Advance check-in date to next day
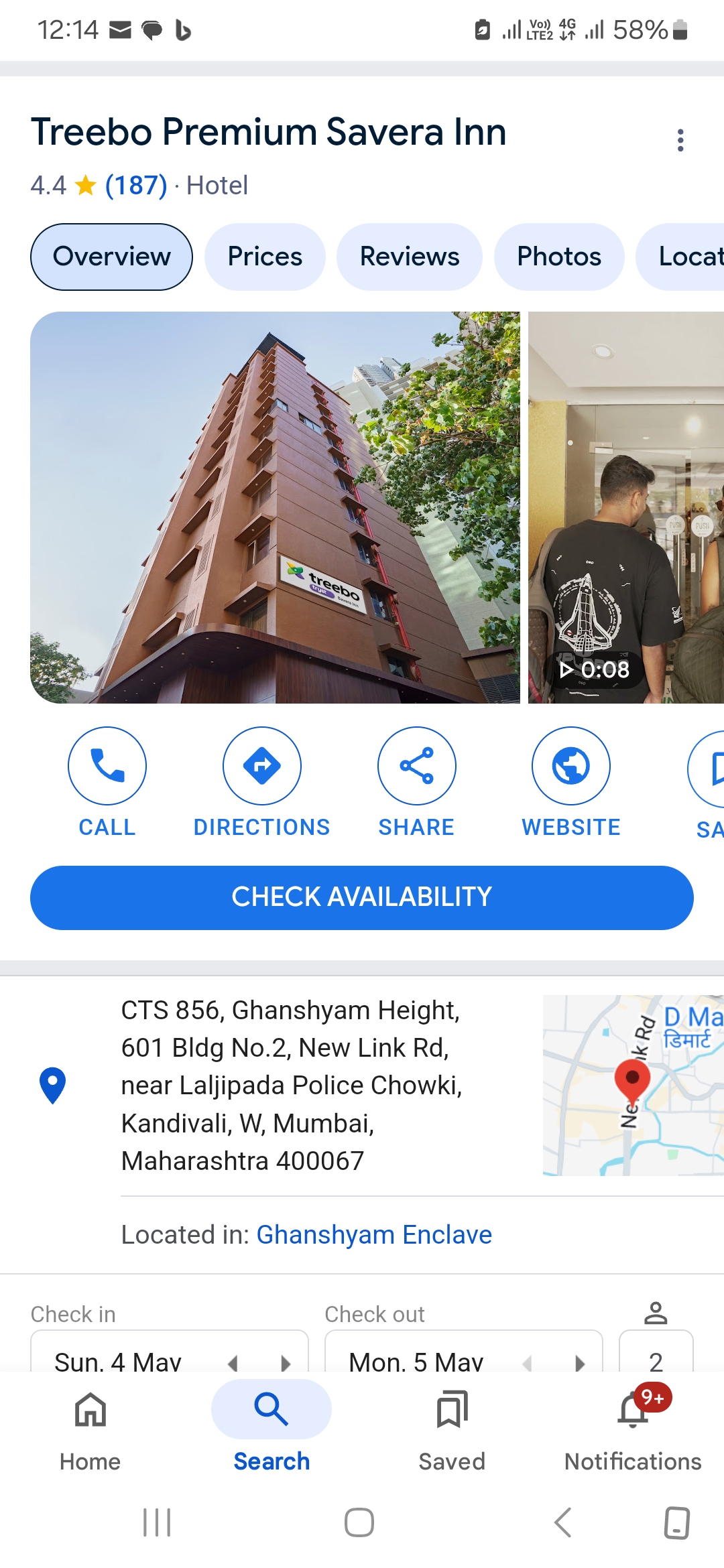724x1568 pixels. coord(286,1362)
